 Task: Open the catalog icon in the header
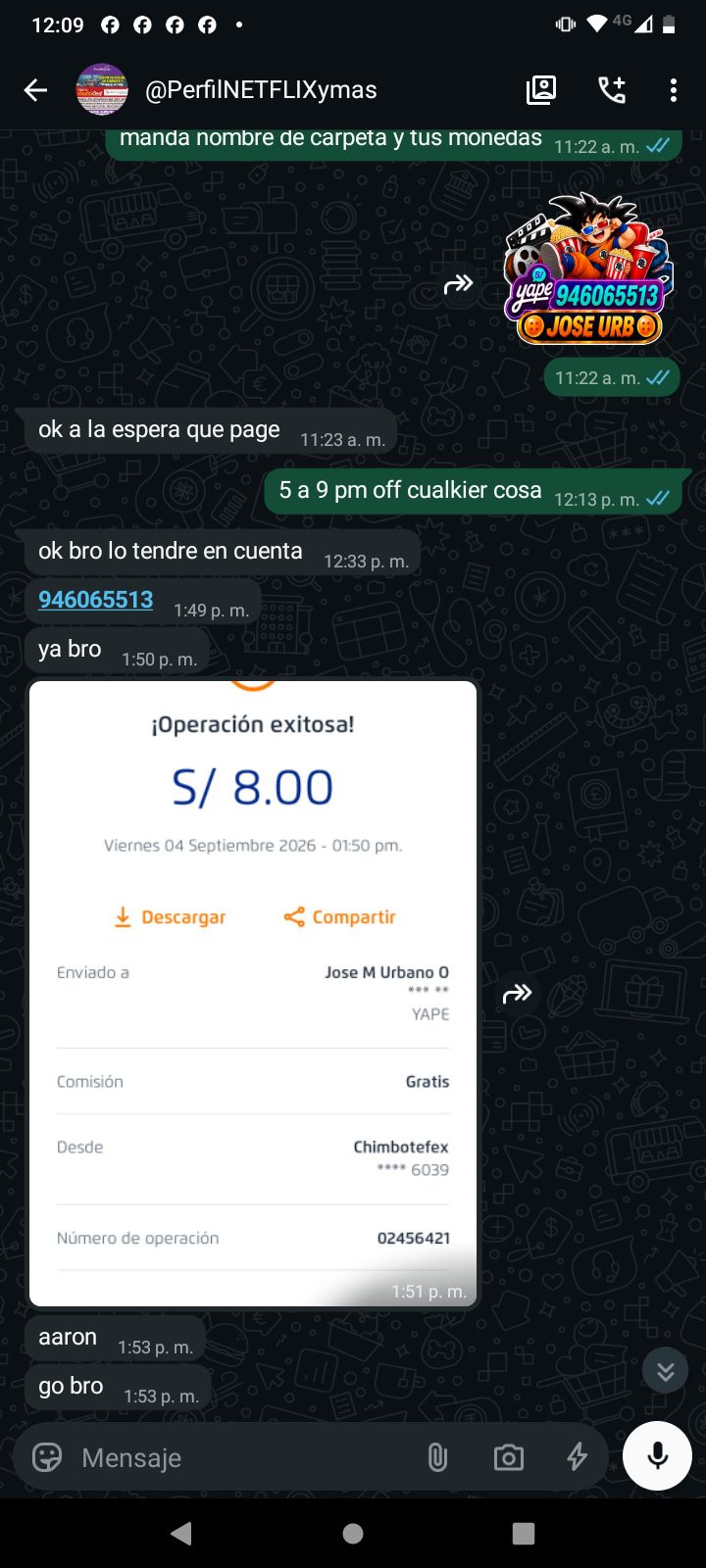(541, 90)
